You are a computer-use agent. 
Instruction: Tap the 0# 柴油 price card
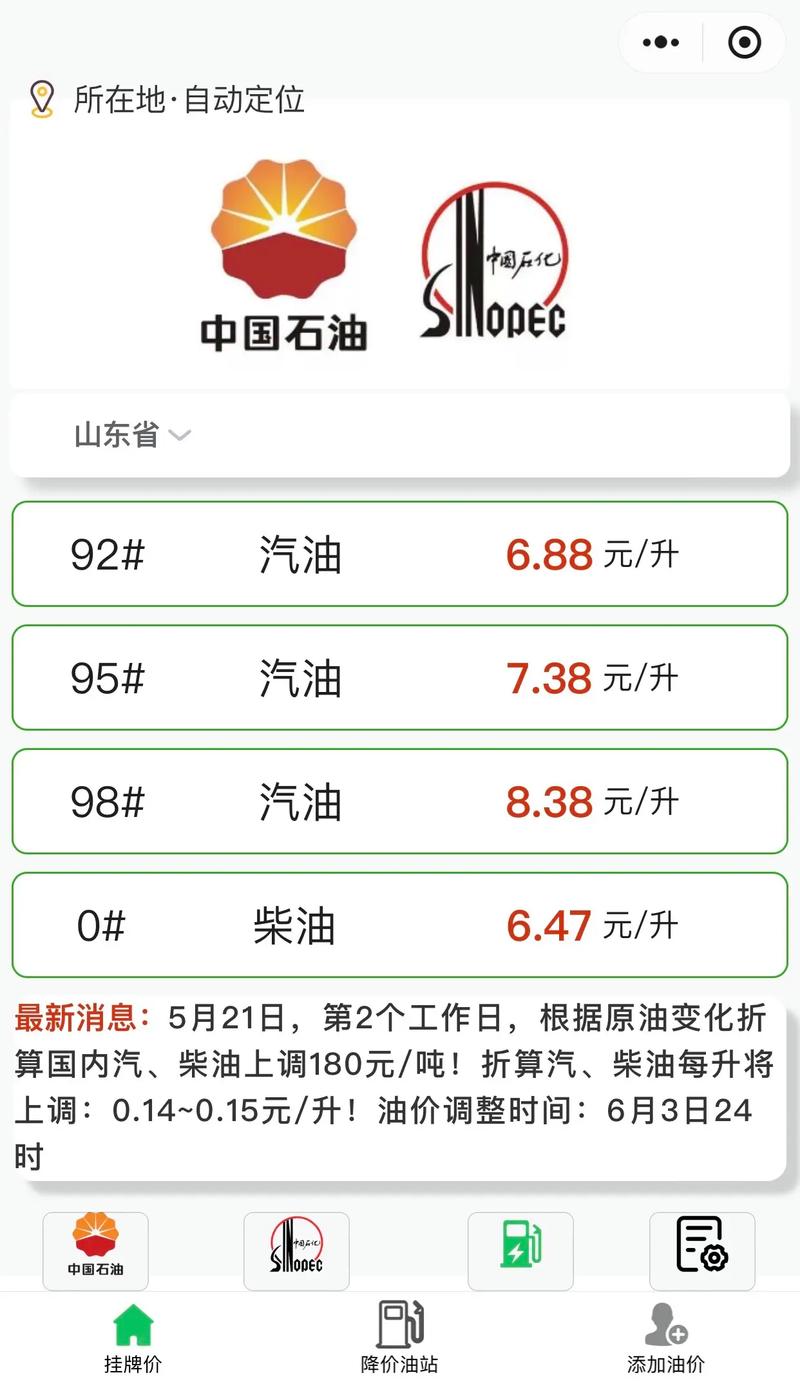click(400, 925)
